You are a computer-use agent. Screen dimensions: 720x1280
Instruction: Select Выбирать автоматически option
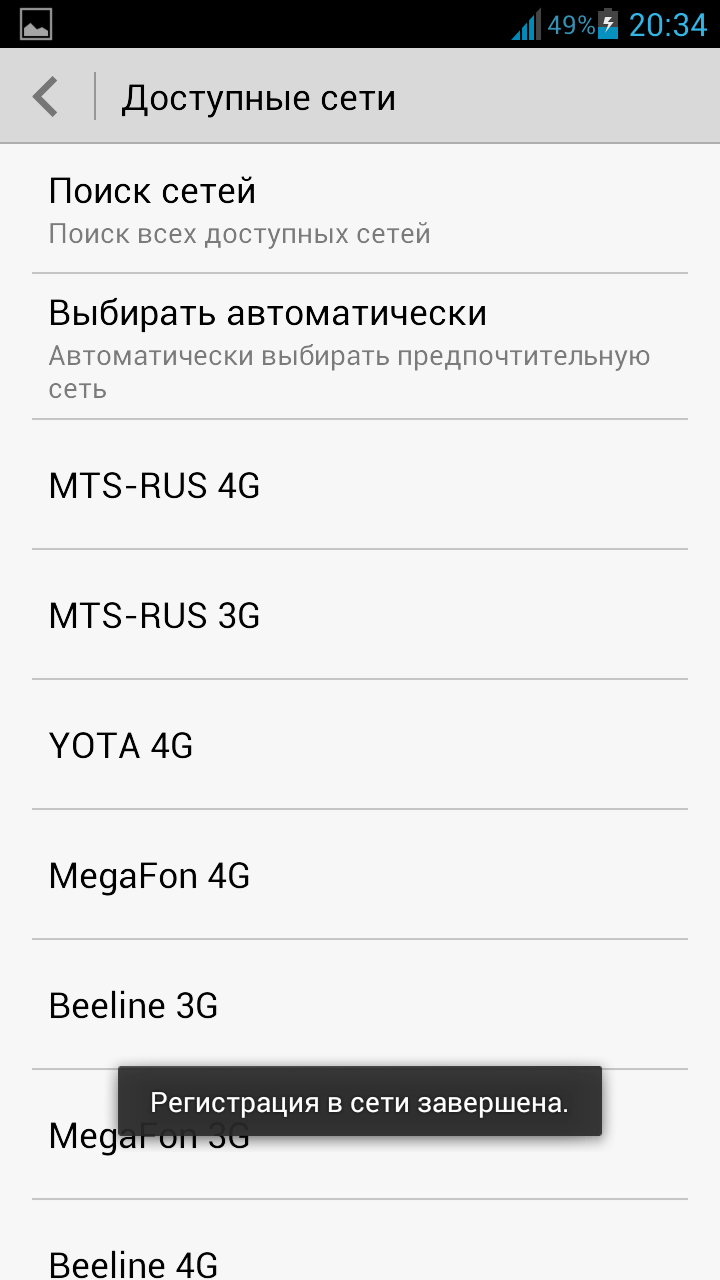pyautogui.click(x=360, y=346)
